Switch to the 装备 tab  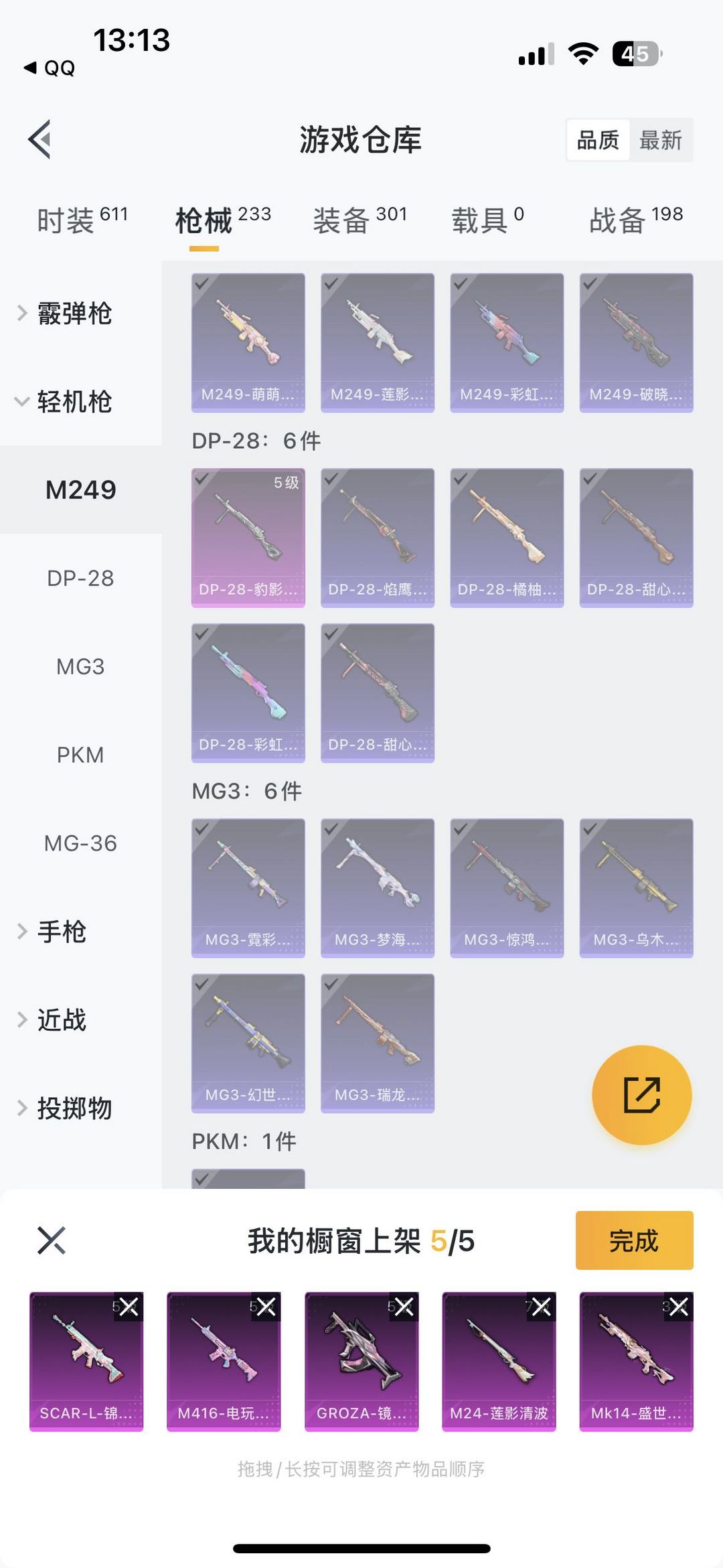pyautogui.click(x=360, y=220)
